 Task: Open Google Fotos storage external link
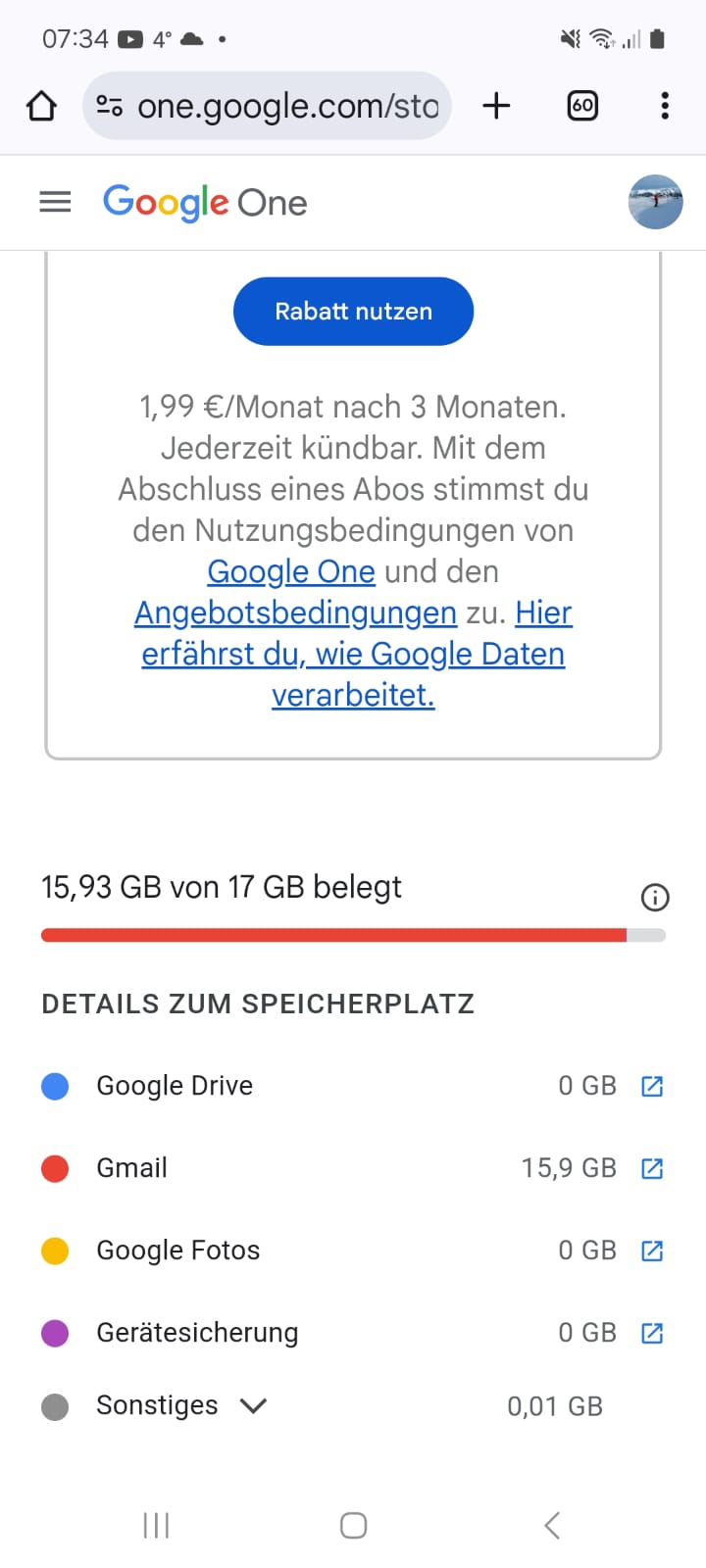(652, 1250)
